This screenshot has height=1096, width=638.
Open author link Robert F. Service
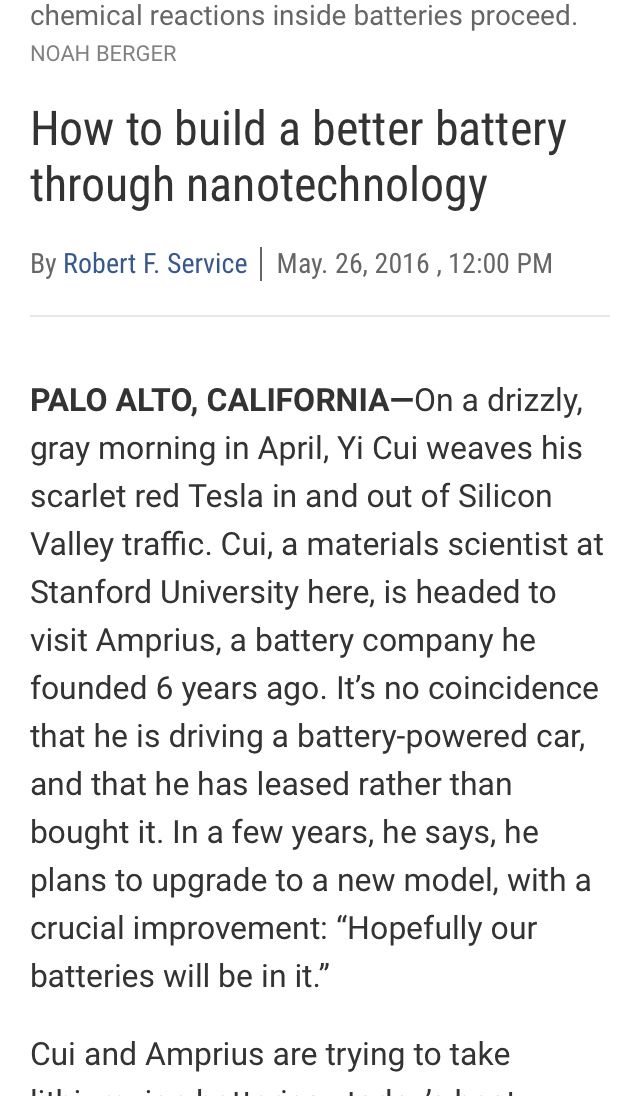click(155, 264)
